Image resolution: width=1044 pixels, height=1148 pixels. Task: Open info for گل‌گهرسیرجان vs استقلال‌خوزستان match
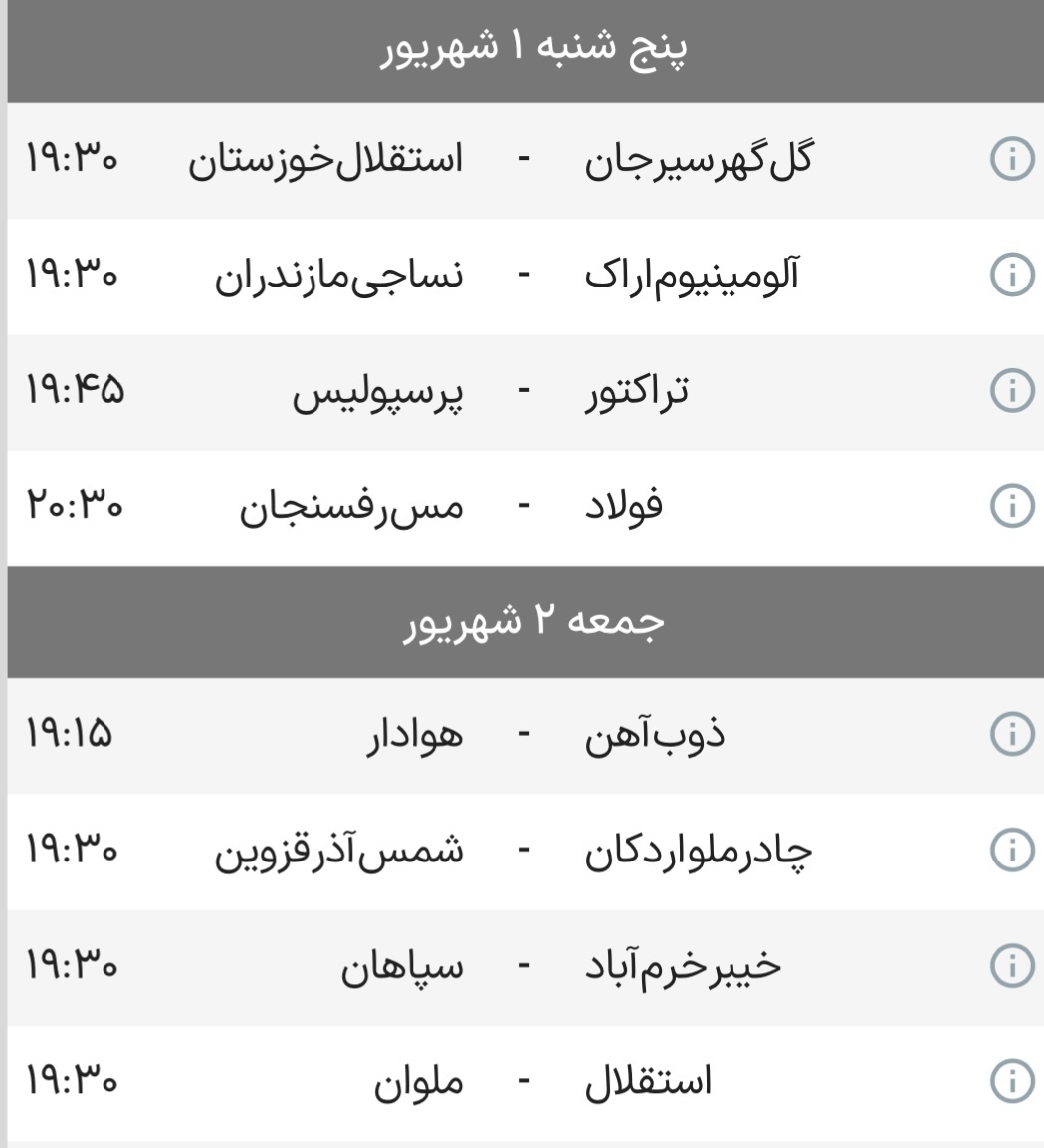coord(1009,162)
